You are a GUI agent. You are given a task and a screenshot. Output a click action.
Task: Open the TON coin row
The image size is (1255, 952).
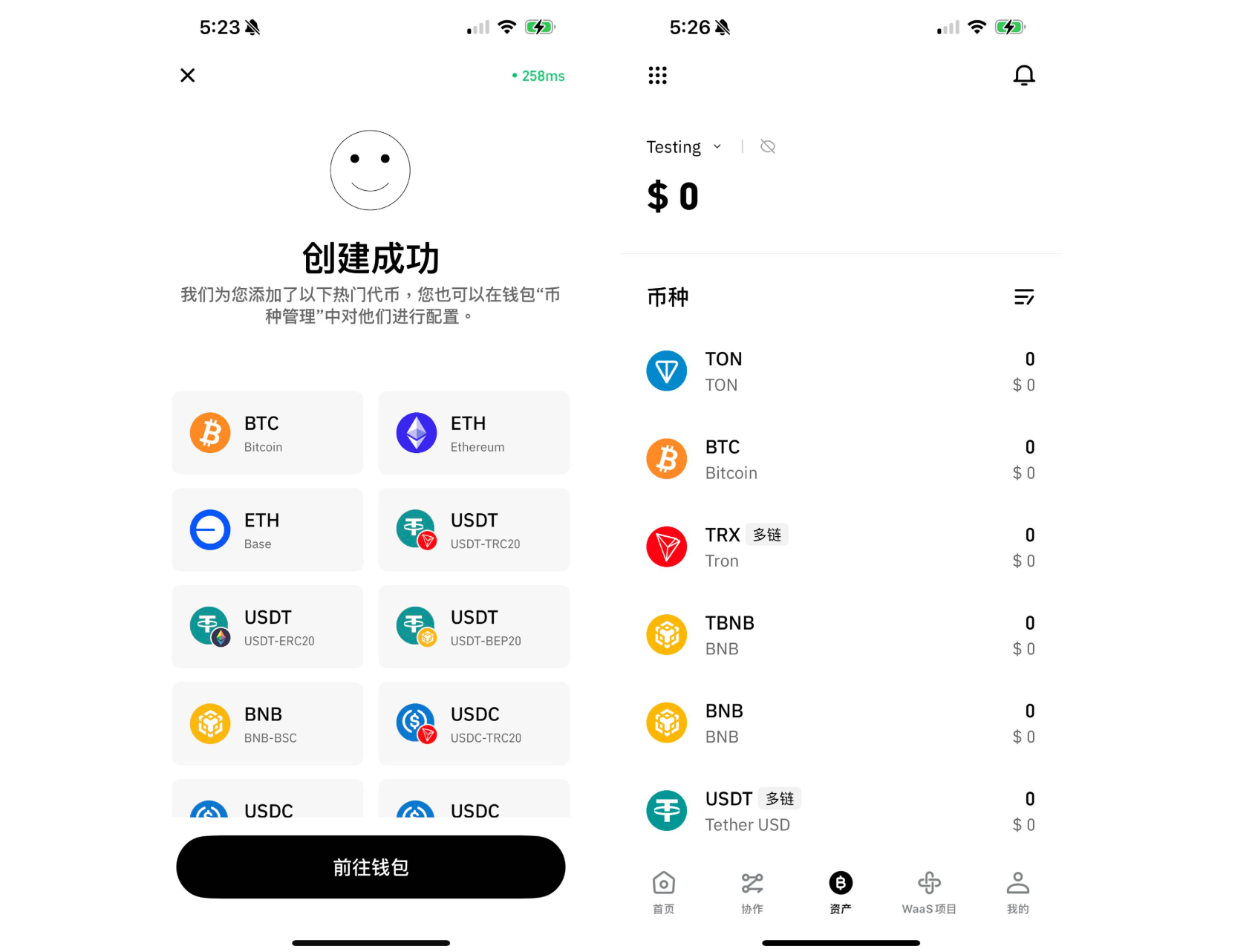(840, 371)
